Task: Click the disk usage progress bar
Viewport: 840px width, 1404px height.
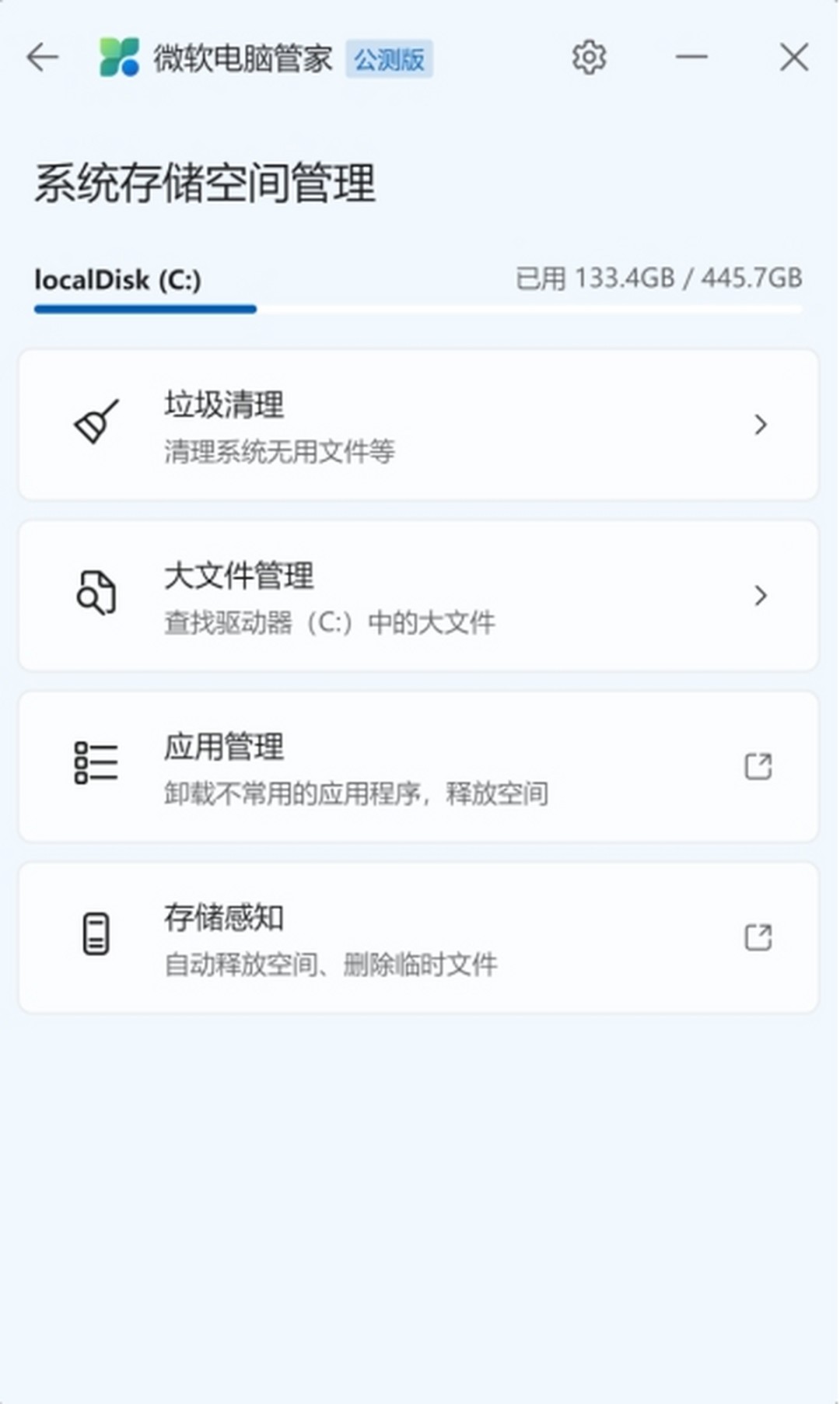Action: point(420,310)
